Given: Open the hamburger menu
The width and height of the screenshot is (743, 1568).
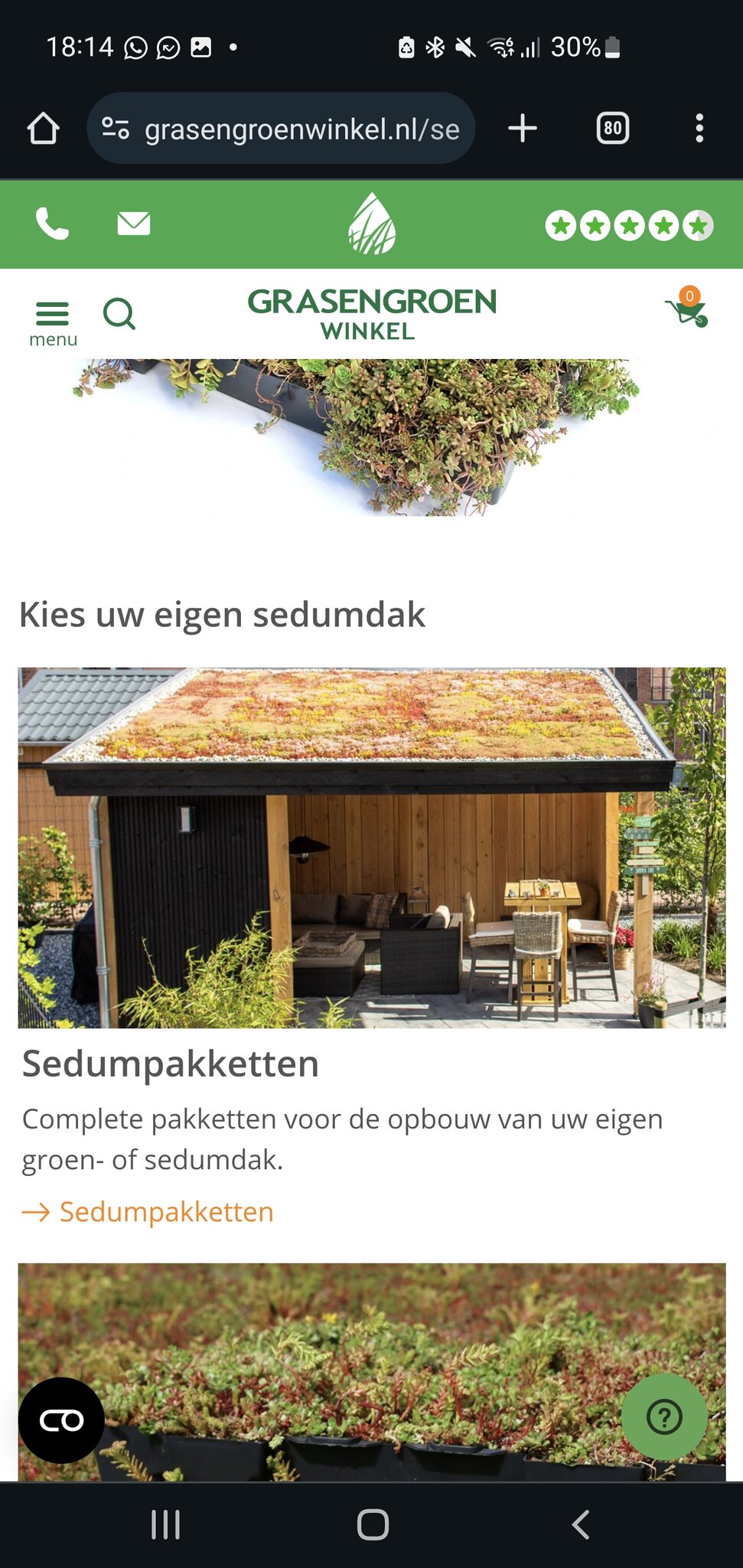Looking at the screenshot, I should pos(52,320).
